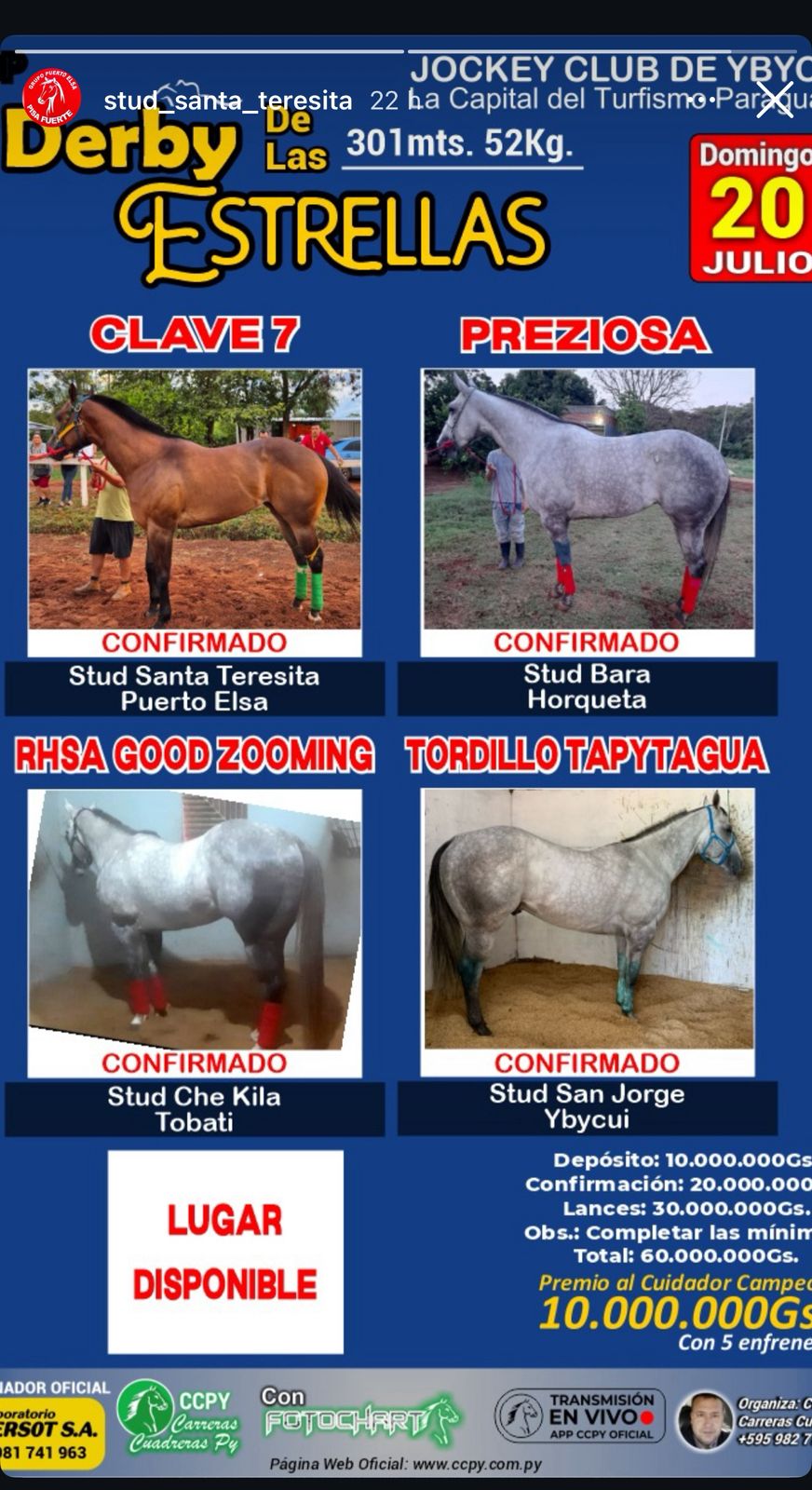Image resolution: width=812 pixels, height=1490 pixels.
Task: Close the story viewer
Action: (774, 100)
